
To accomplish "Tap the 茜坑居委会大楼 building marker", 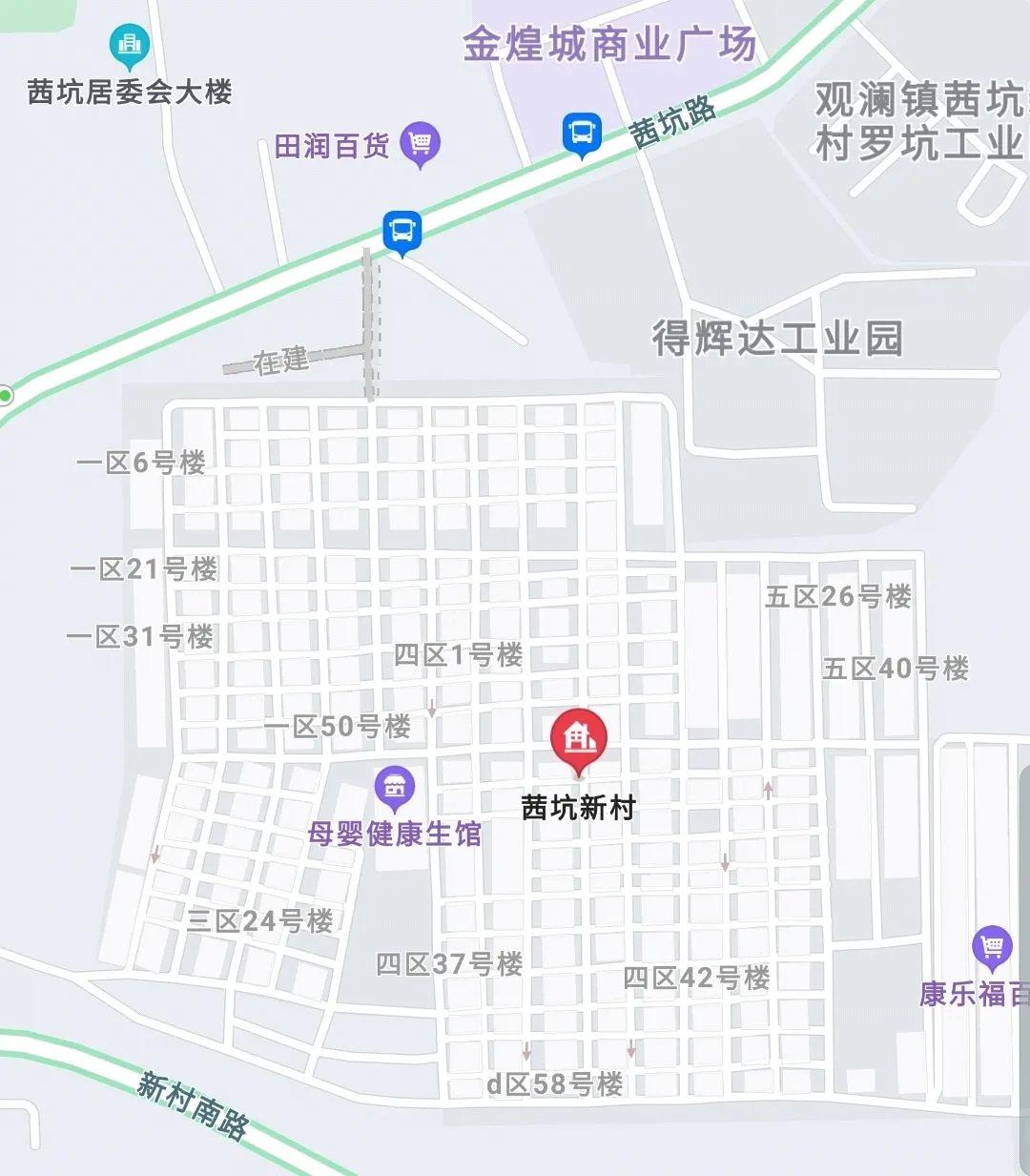I will (x=126, y=44).
